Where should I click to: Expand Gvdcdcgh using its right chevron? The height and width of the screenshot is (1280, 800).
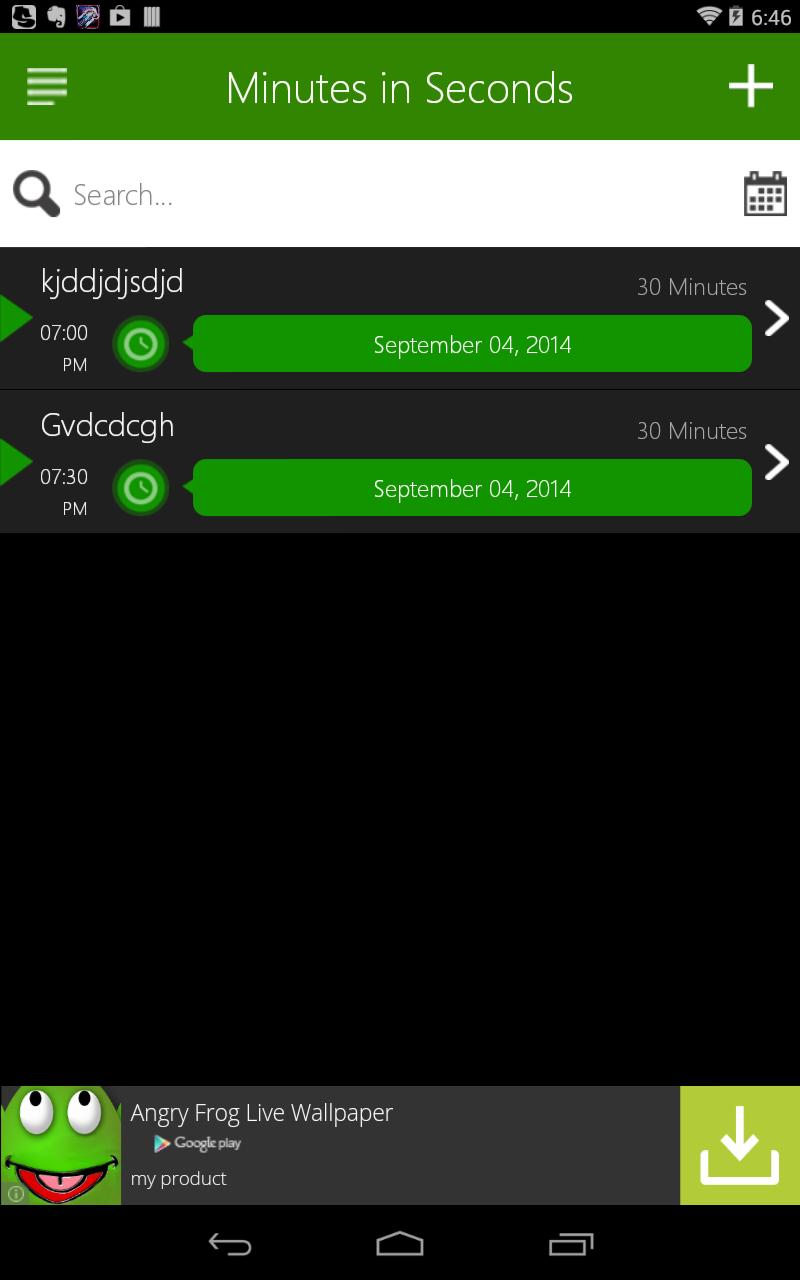pyautogui.click(x=776, y=462)
